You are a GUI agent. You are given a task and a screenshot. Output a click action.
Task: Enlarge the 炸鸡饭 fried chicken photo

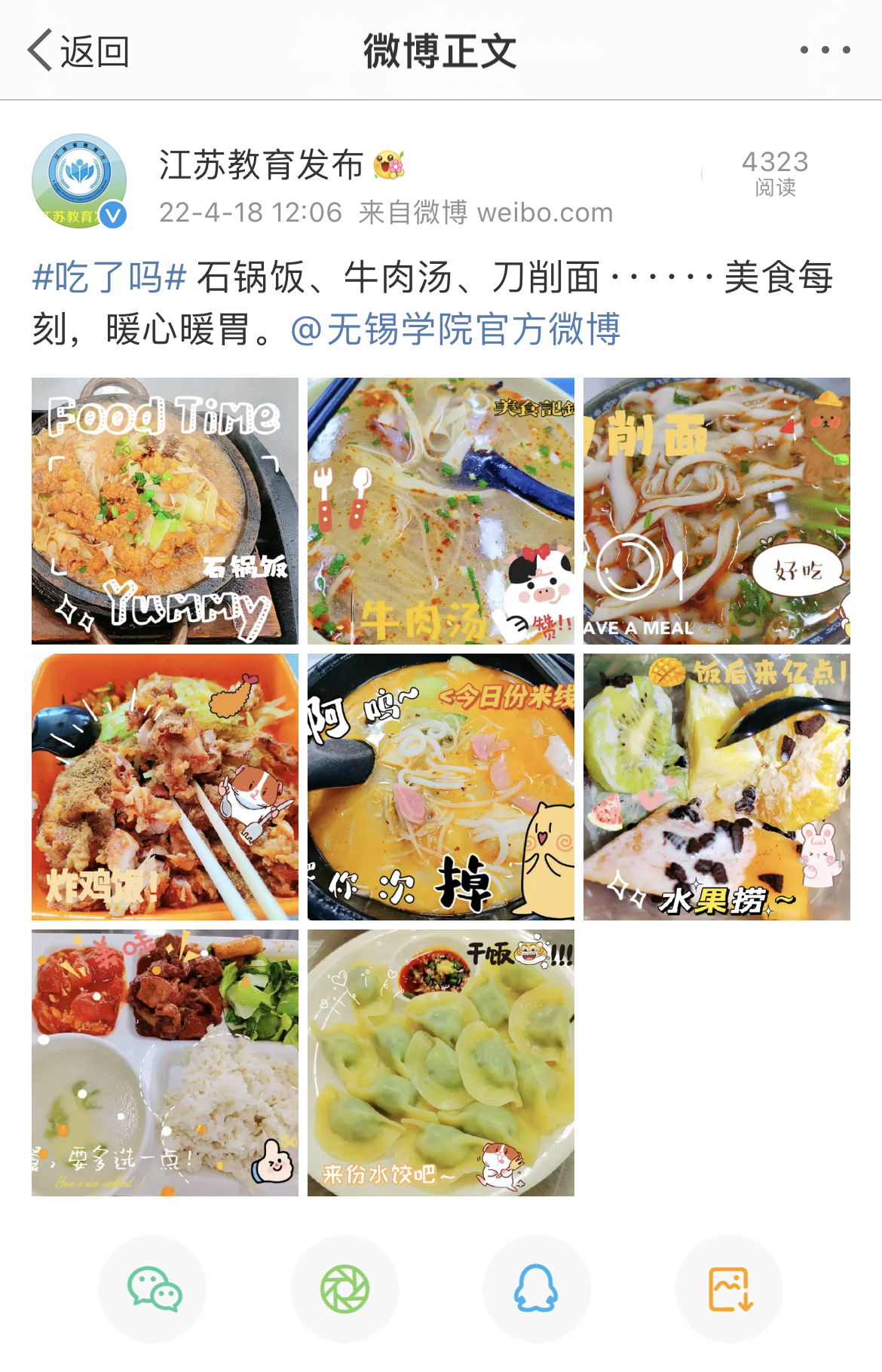(x=165, y=787)
